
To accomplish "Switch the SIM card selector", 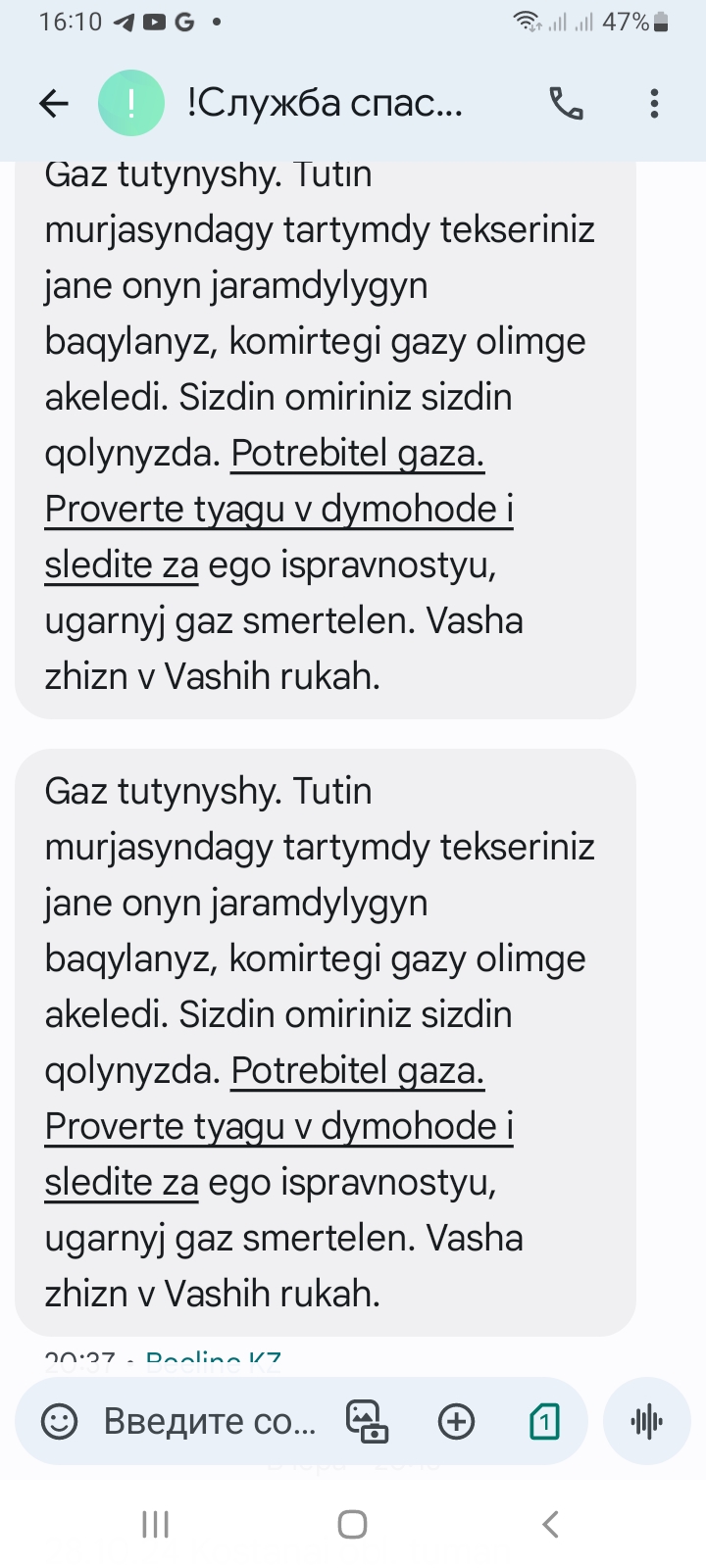I will pyautogui.click(x=544, y=1421).
